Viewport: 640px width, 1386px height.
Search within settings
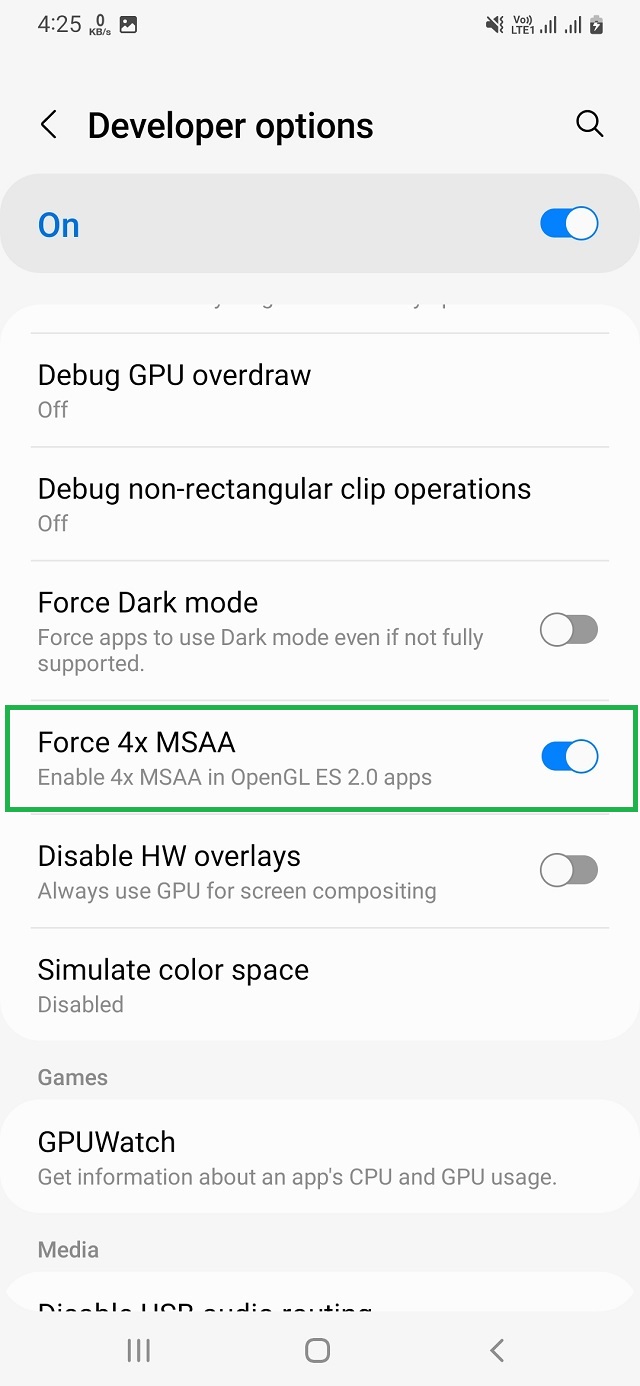pos(590,124)
